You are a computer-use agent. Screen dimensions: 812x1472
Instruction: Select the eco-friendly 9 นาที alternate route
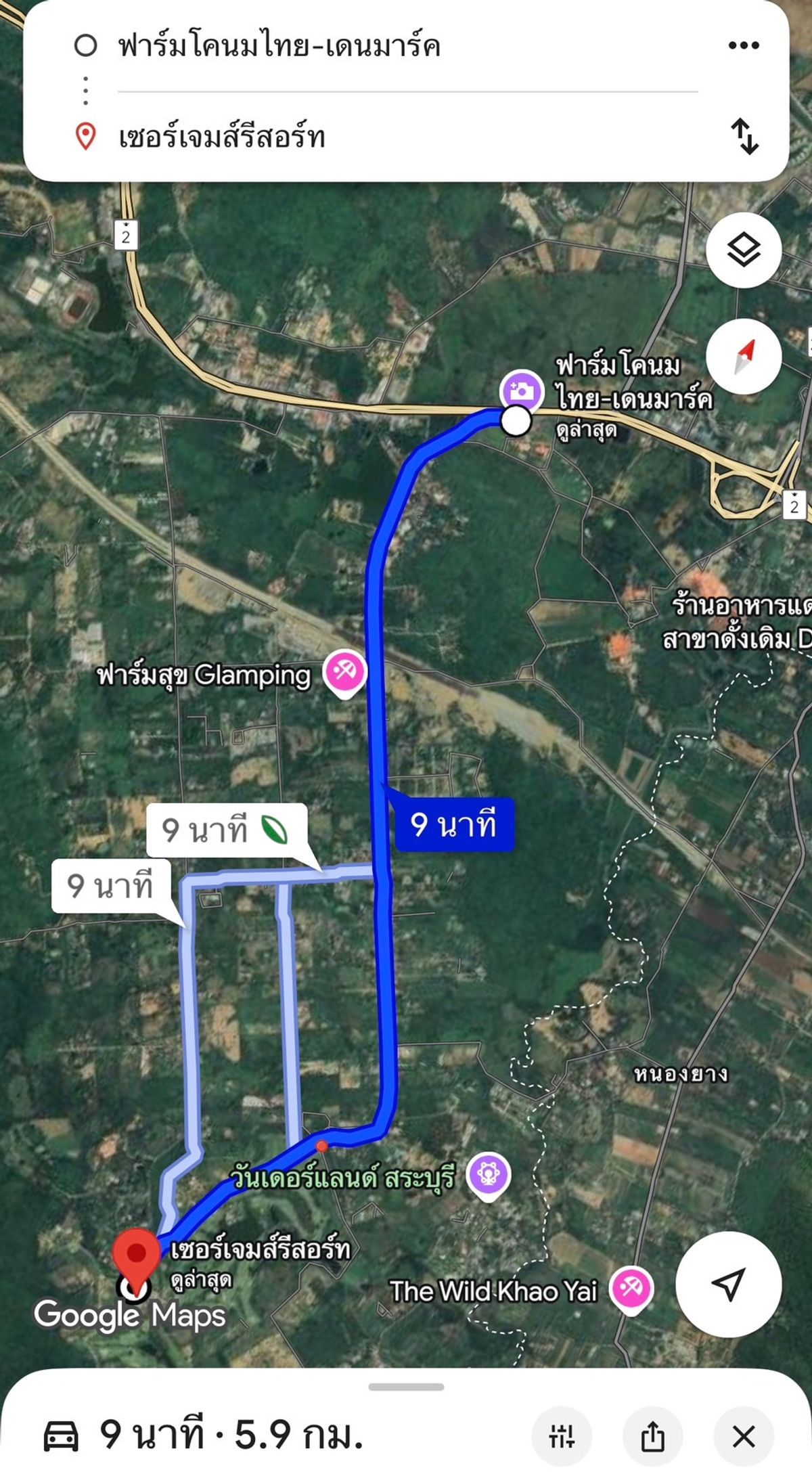point(227,830)
